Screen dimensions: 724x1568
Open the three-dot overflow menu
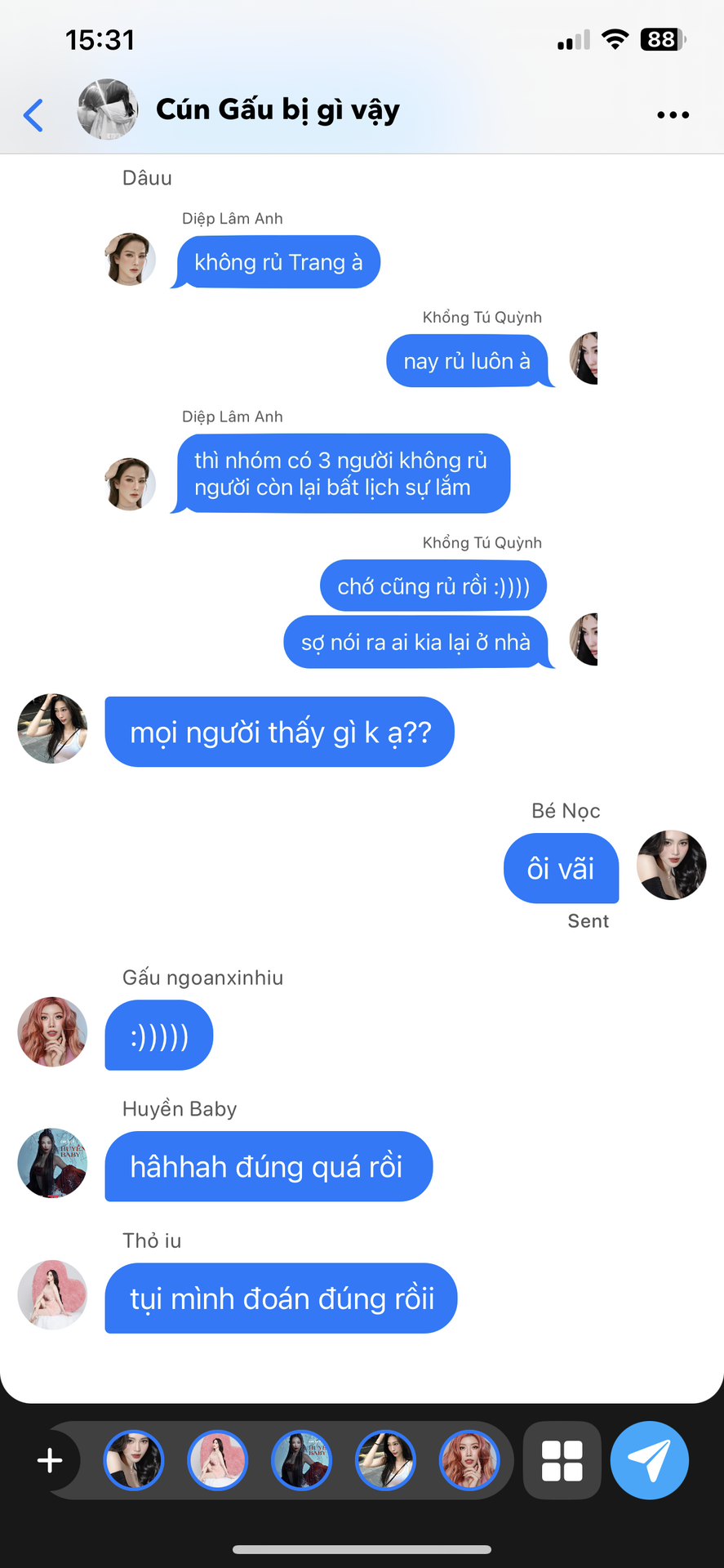click(x=673, y=115)
